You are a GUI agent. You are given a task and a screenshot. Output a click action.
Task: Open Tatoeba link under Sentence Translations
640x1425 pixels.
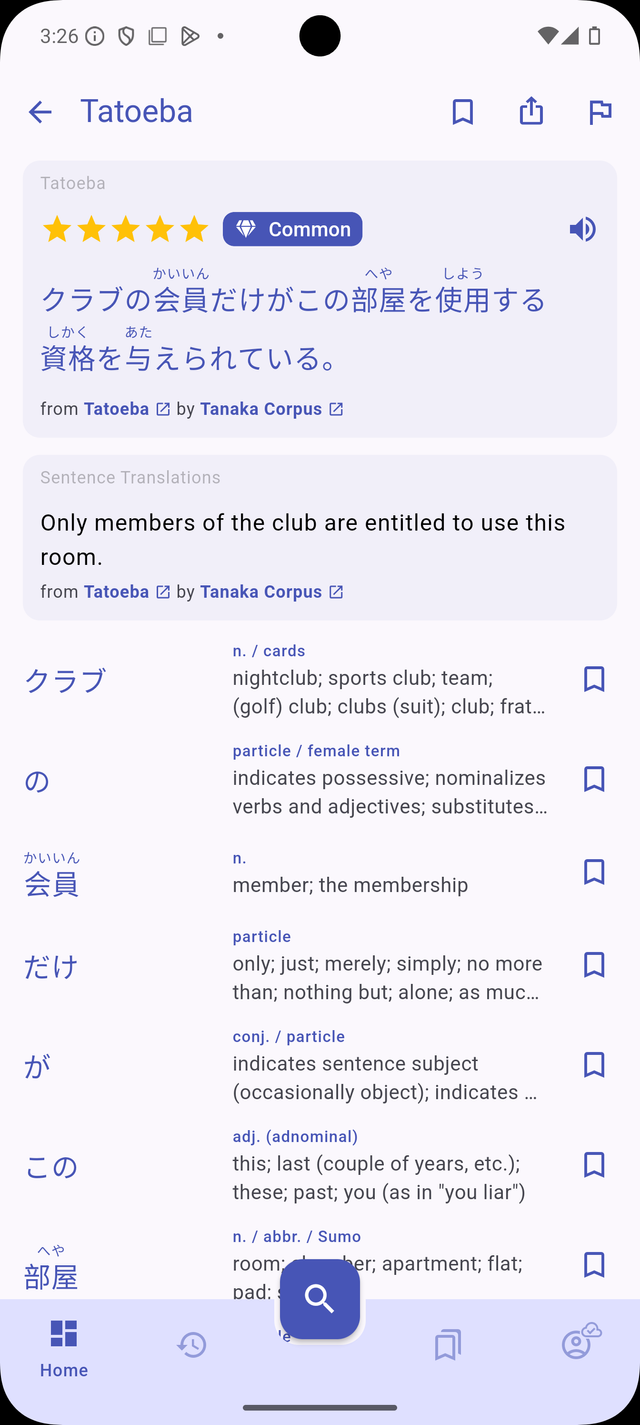click(x=126, y=592)
